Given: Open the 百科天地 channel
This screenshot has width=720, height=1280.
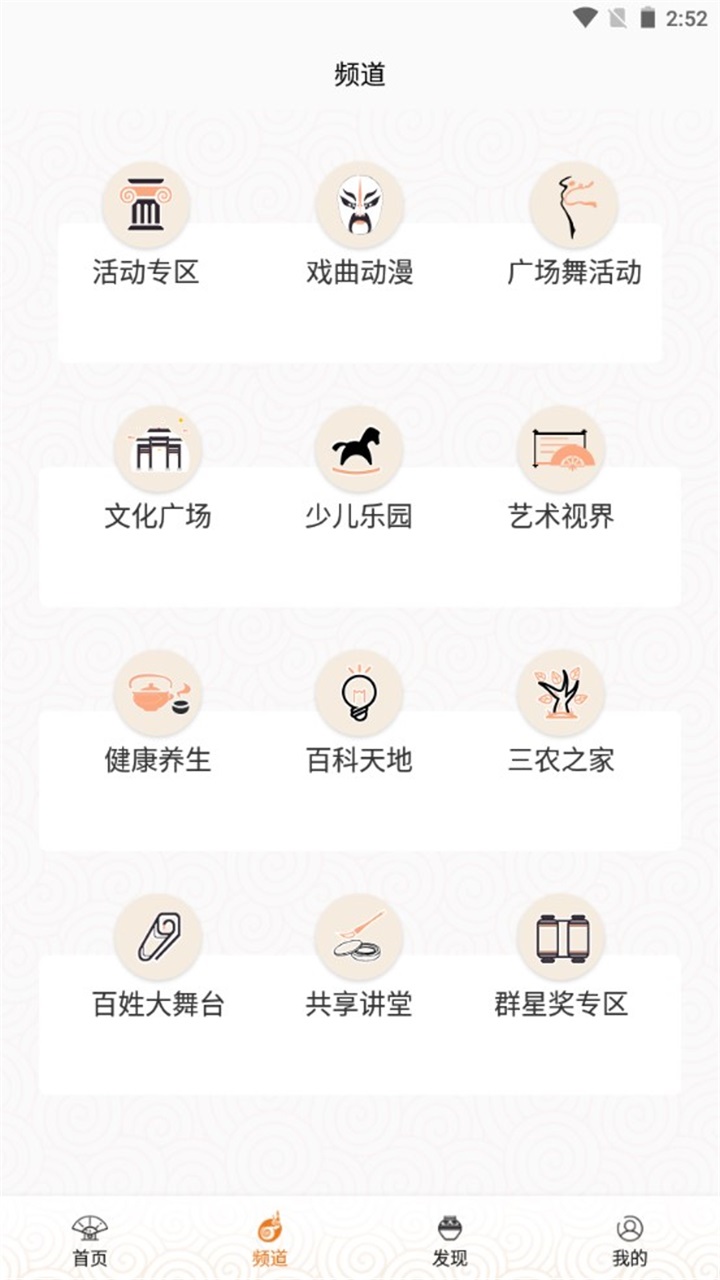Looking at the screenshot, I should pos(359,716).
